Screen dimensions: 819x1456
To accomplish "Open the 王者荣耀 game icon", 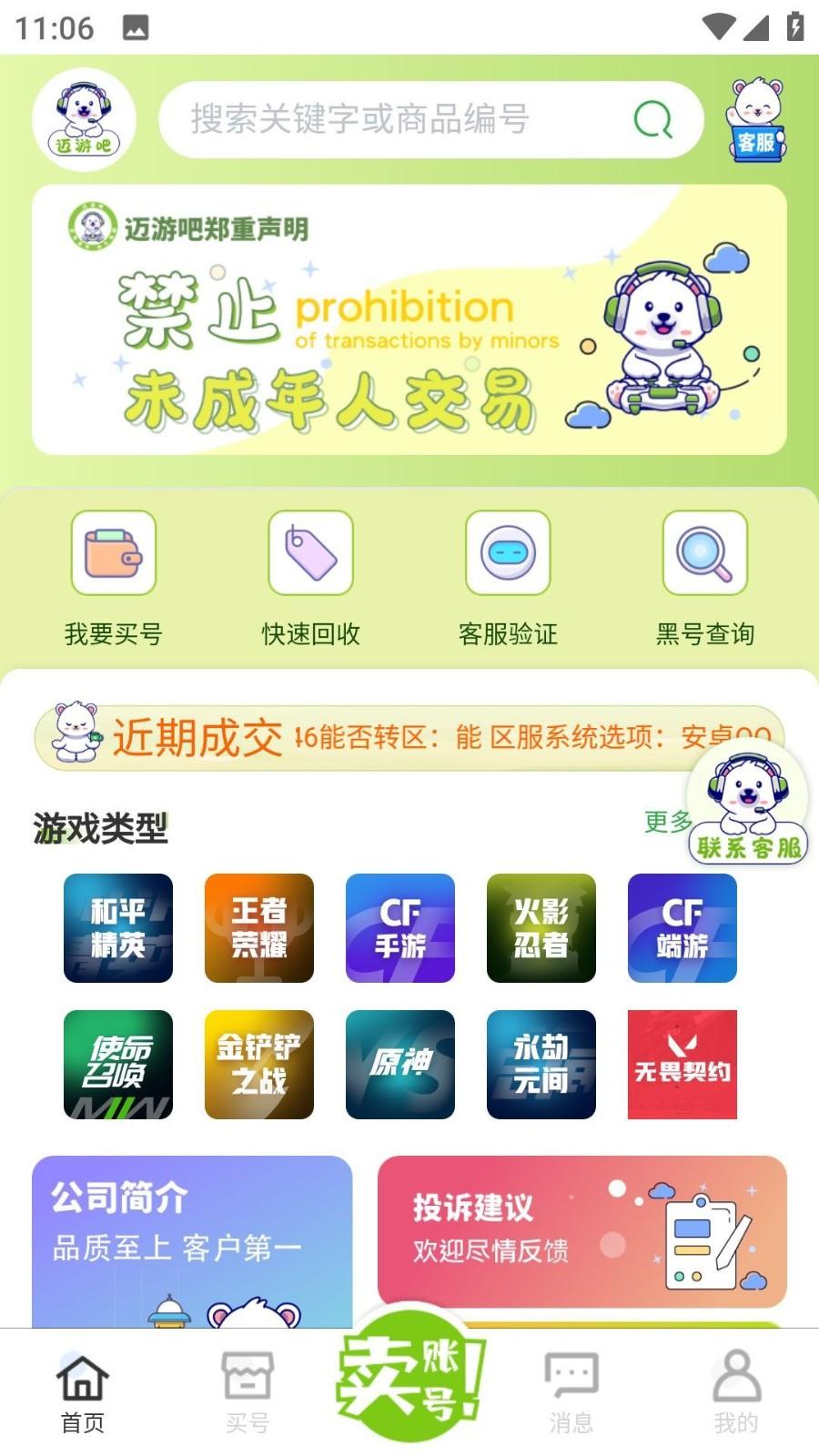I will [258, 928].
